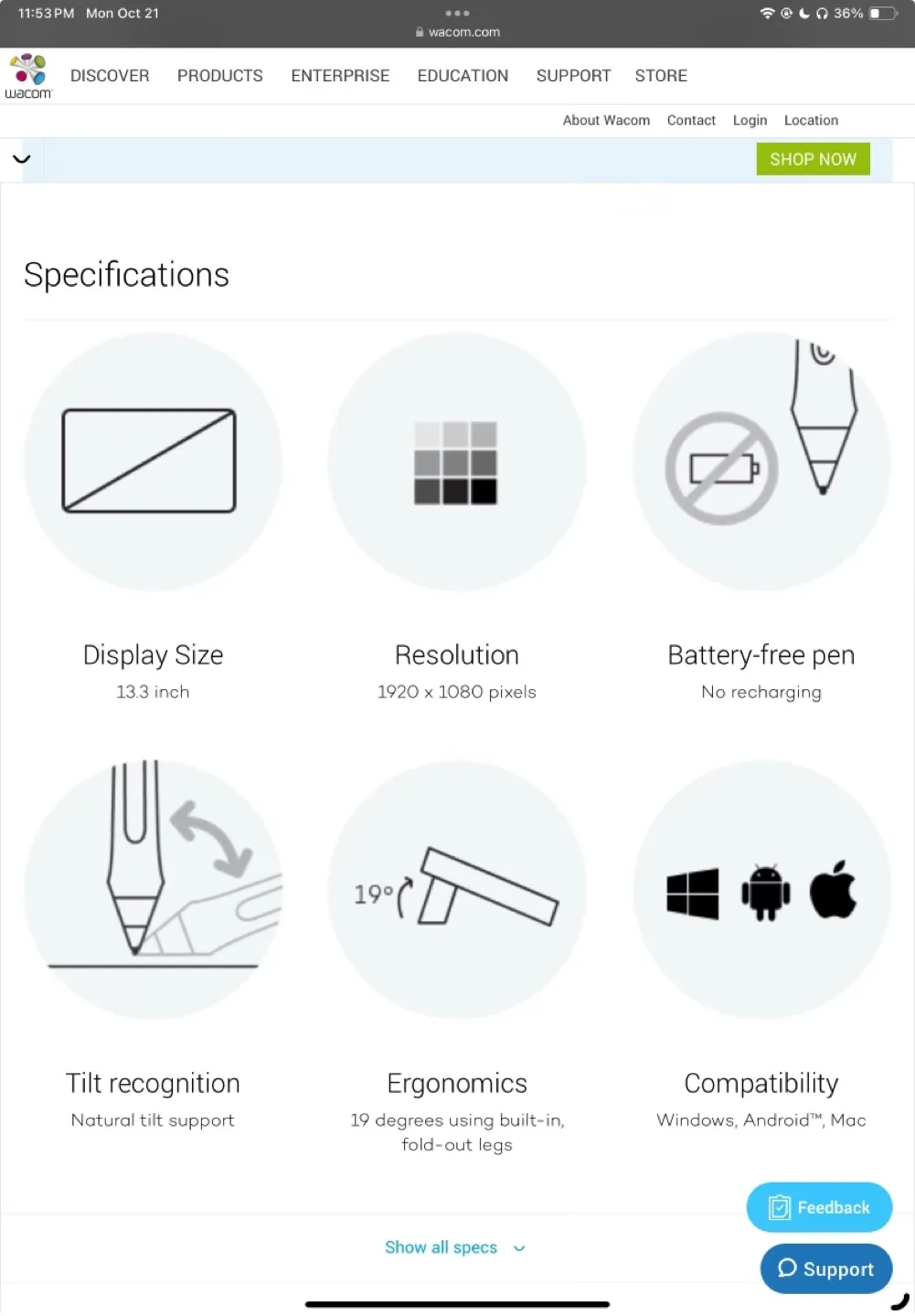The image size is (915, 1316).
Task: Select the DISCOVER menu item
Action: [x=110, y=76]
